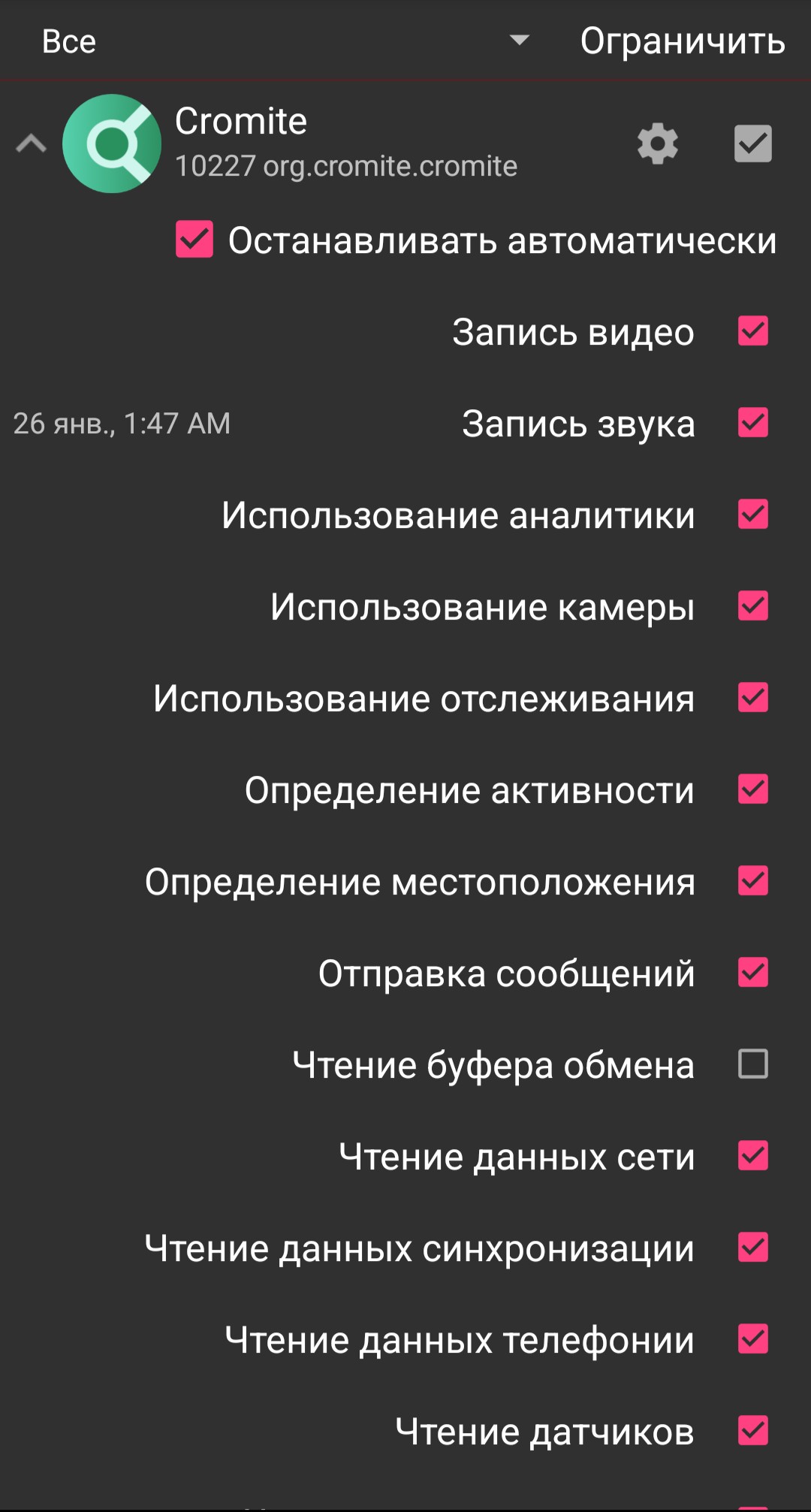Tap the Ограничить button

(x=682, y=41)
